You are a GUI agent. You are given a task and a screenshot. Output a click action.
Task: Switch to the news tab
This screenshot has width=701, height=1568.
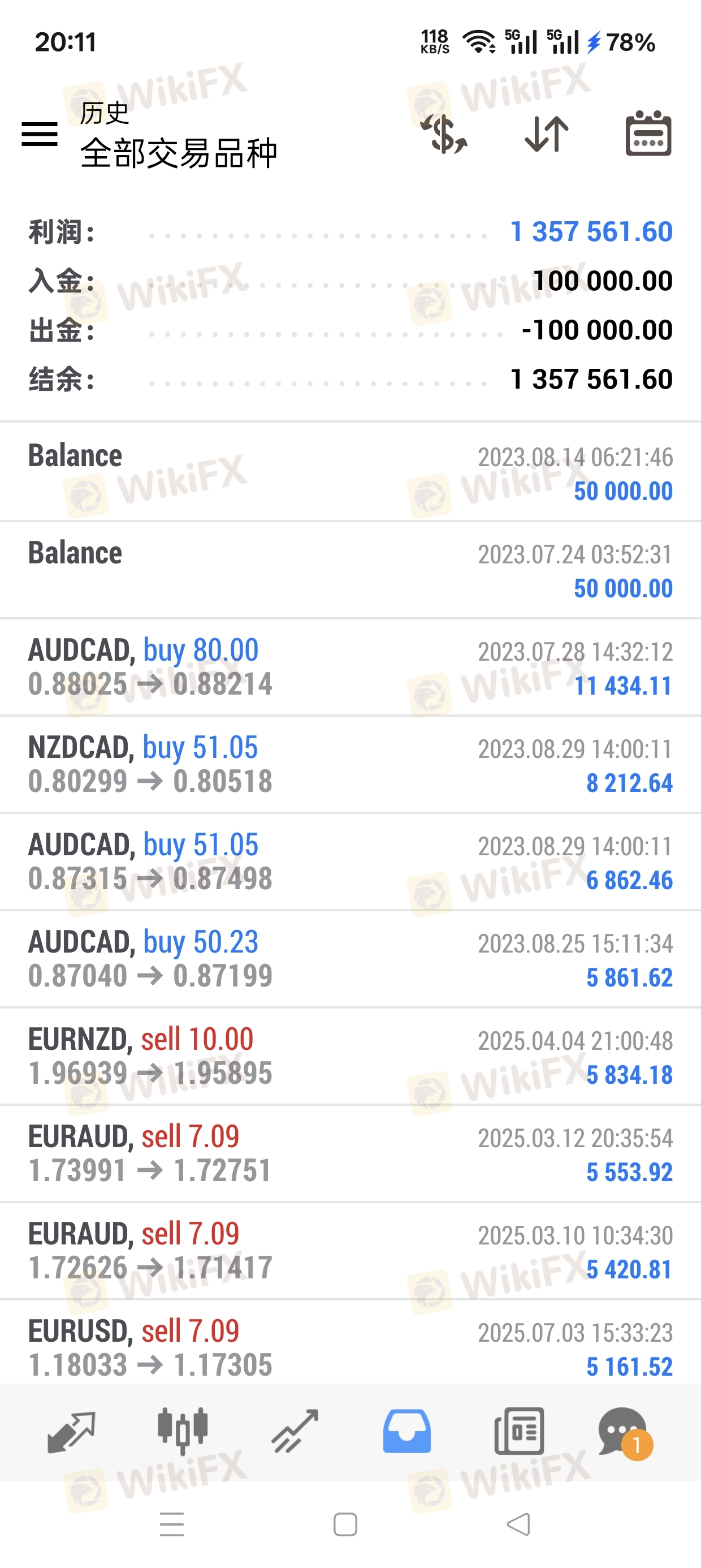(518, 1432)
